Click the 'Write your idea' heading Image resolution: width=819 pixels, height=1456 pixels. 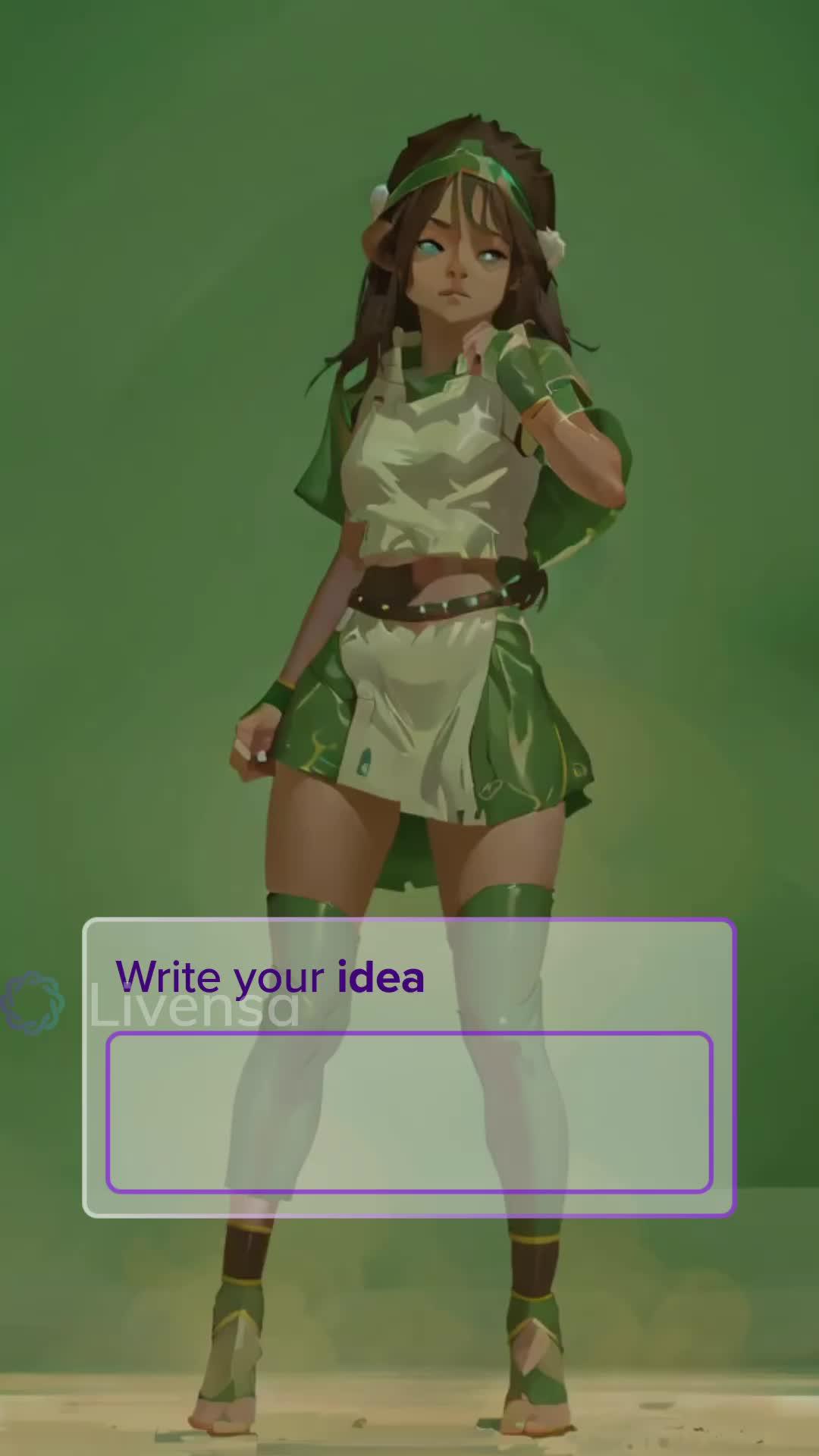269,977
